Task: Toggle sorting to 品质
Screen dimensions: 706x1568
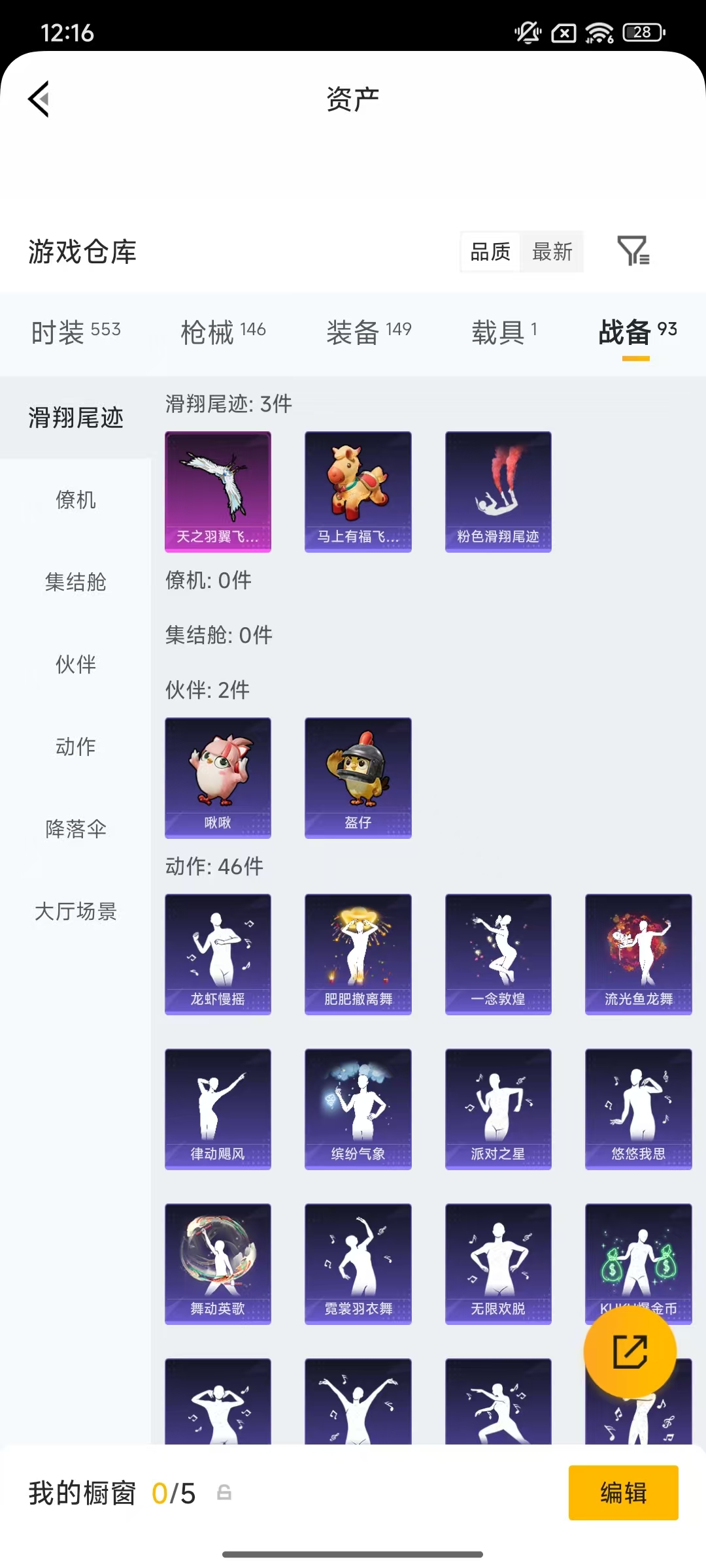Action: [x=490, y=252]
